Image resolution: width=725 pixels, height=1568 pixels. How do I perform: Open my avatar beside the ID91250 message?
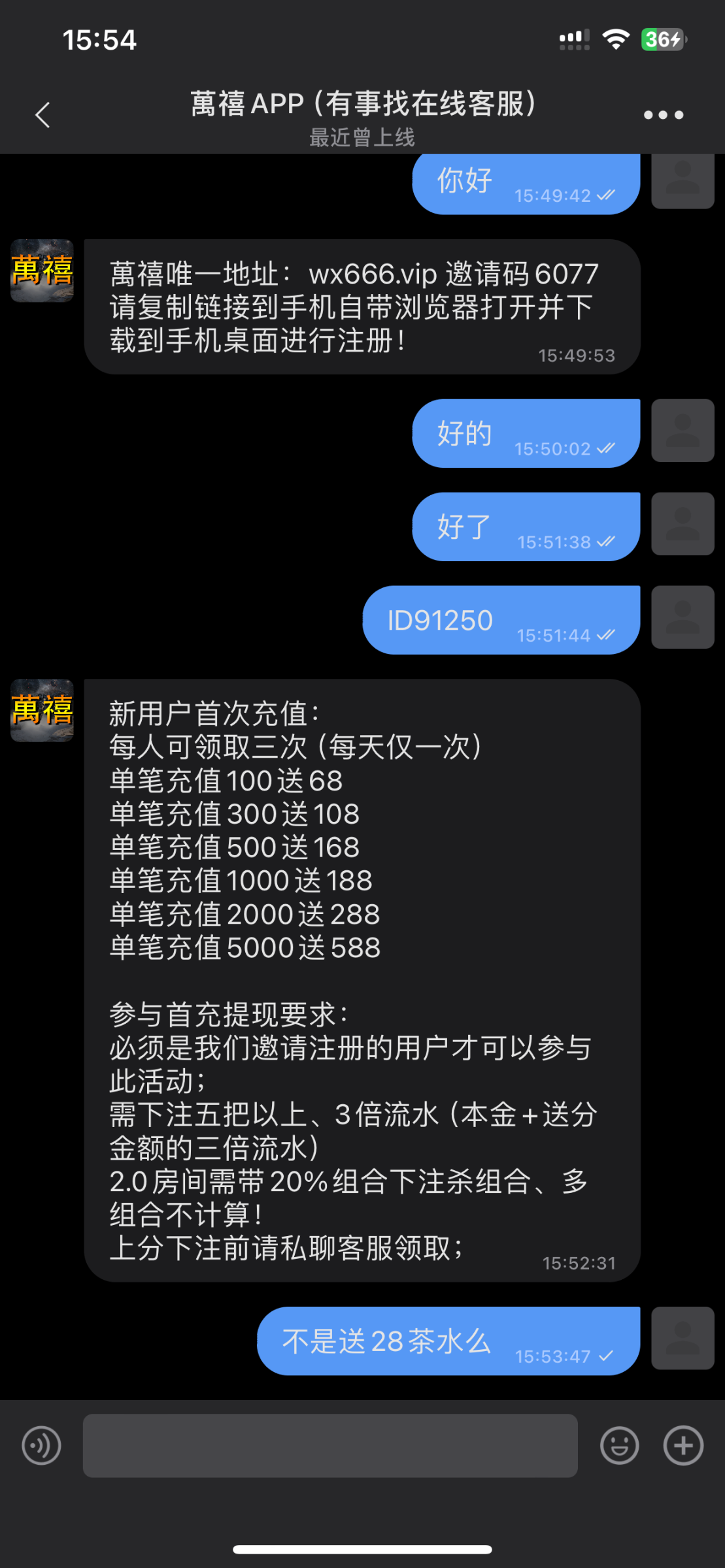pyautogui.click(x=683, y=617)
